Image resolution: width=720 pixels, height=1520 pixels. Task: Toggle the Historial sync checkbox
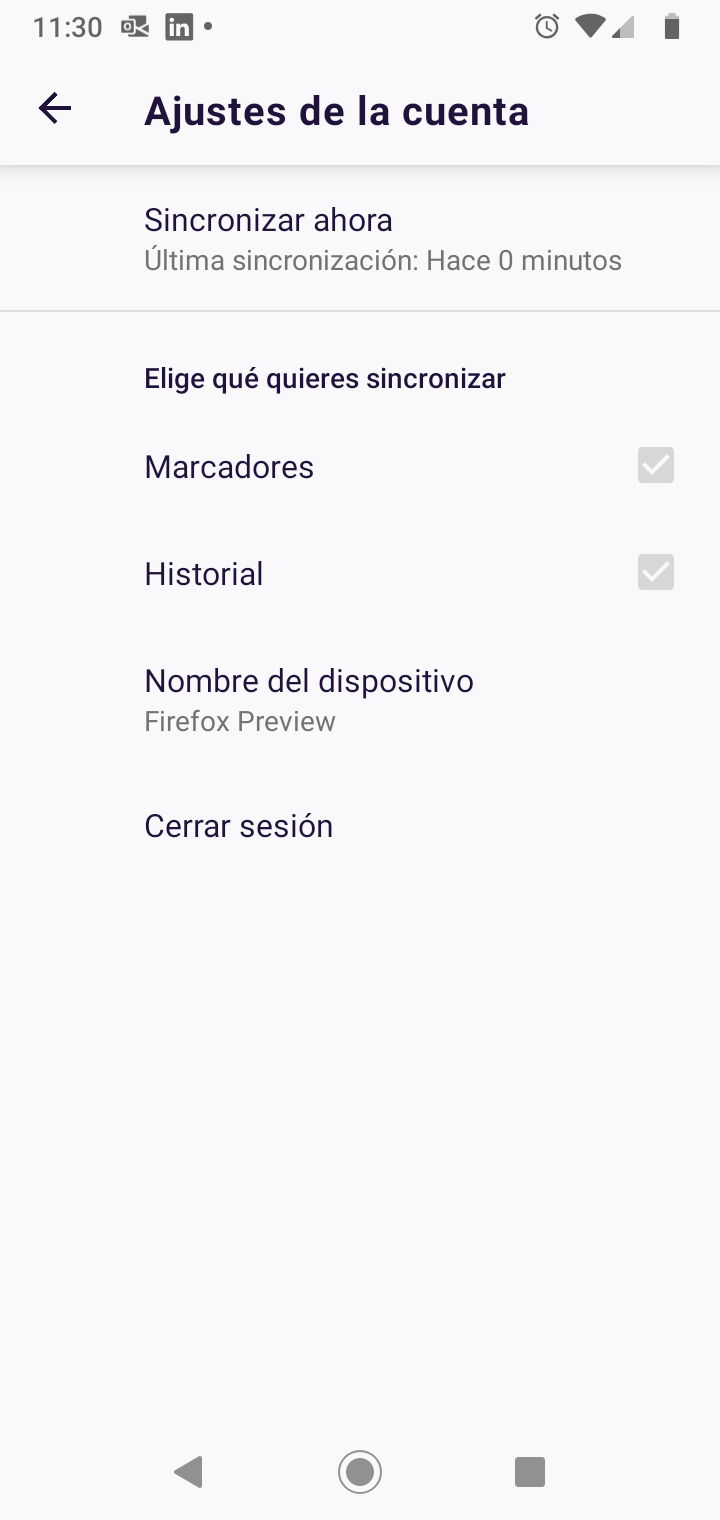tap(655, 573)
